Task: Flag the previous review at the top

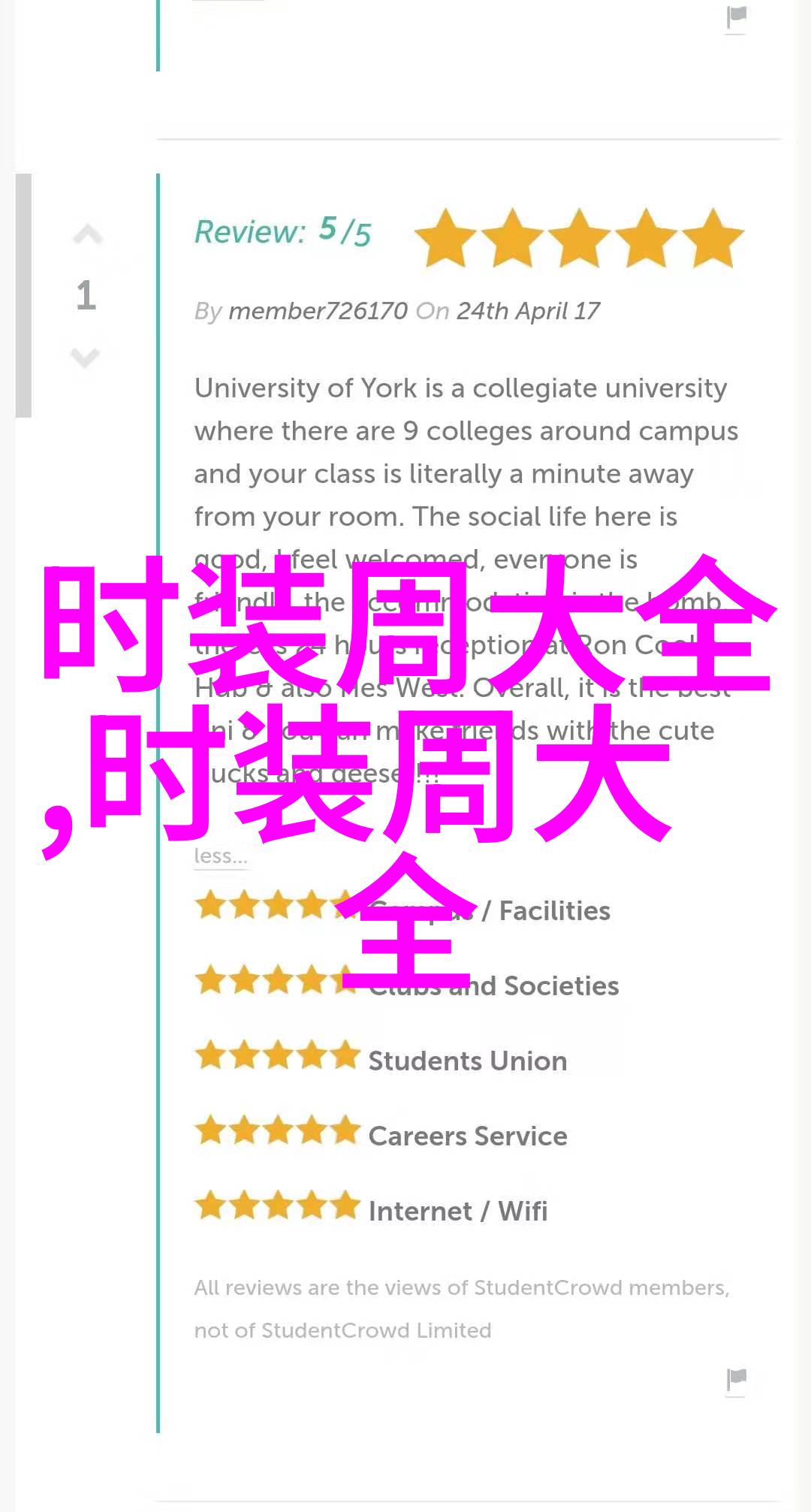Action: pos(736,17)
